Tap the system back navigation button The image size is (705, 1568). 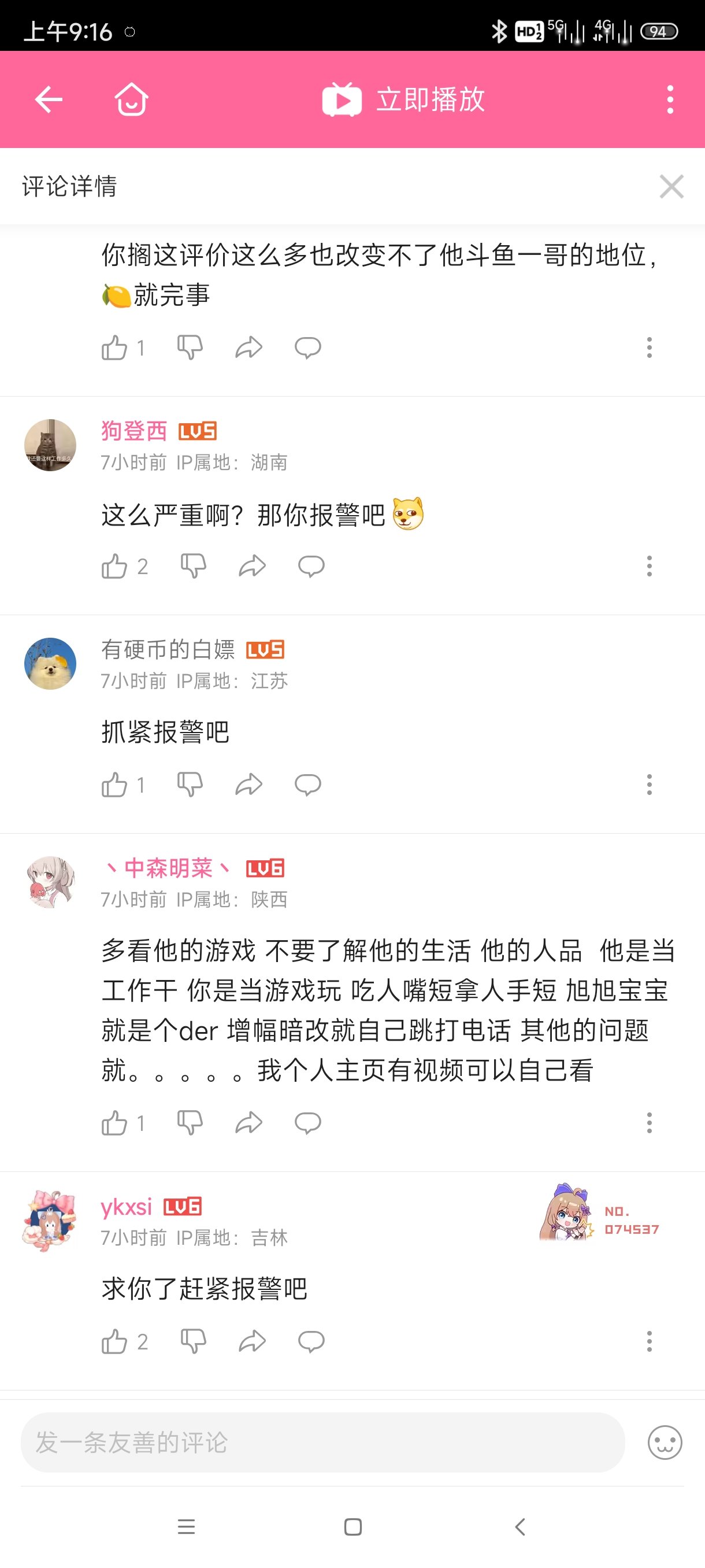click(520, 1526)
